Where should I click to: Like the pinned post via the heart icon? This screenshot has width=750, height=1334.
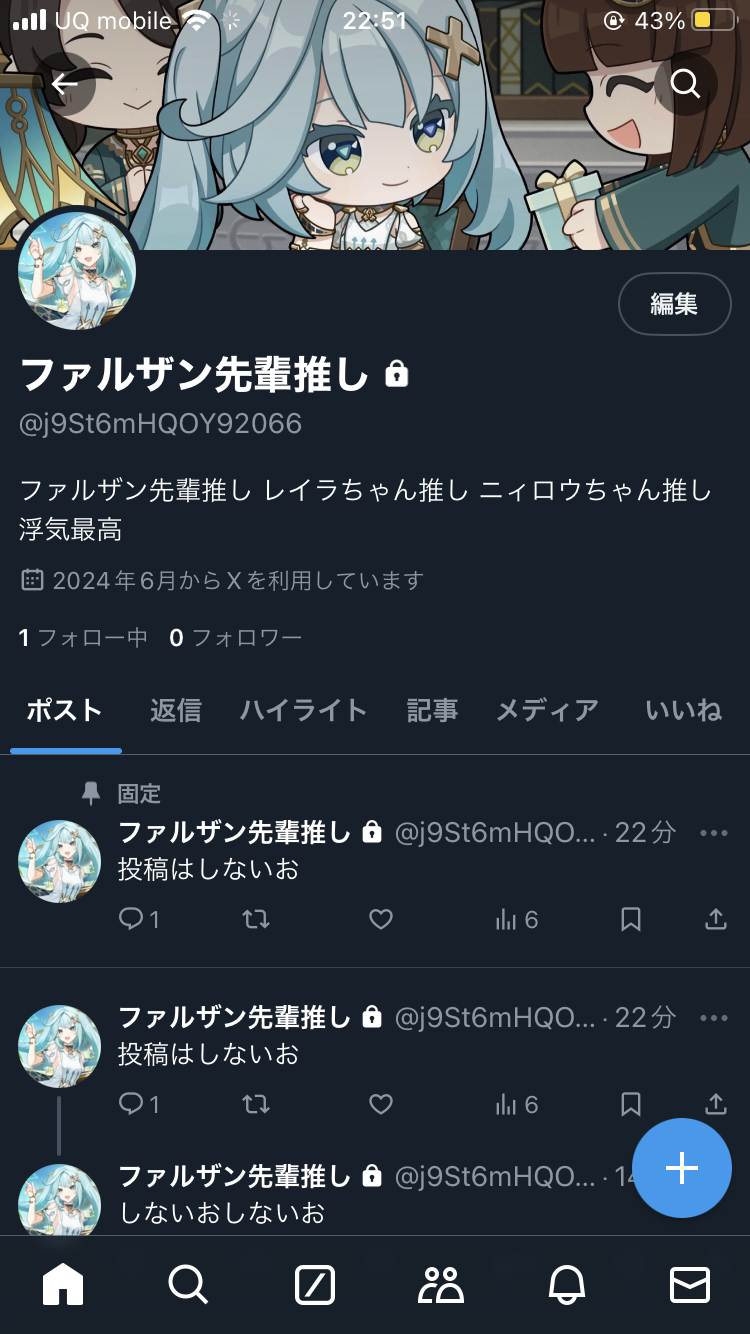(380, 919)
